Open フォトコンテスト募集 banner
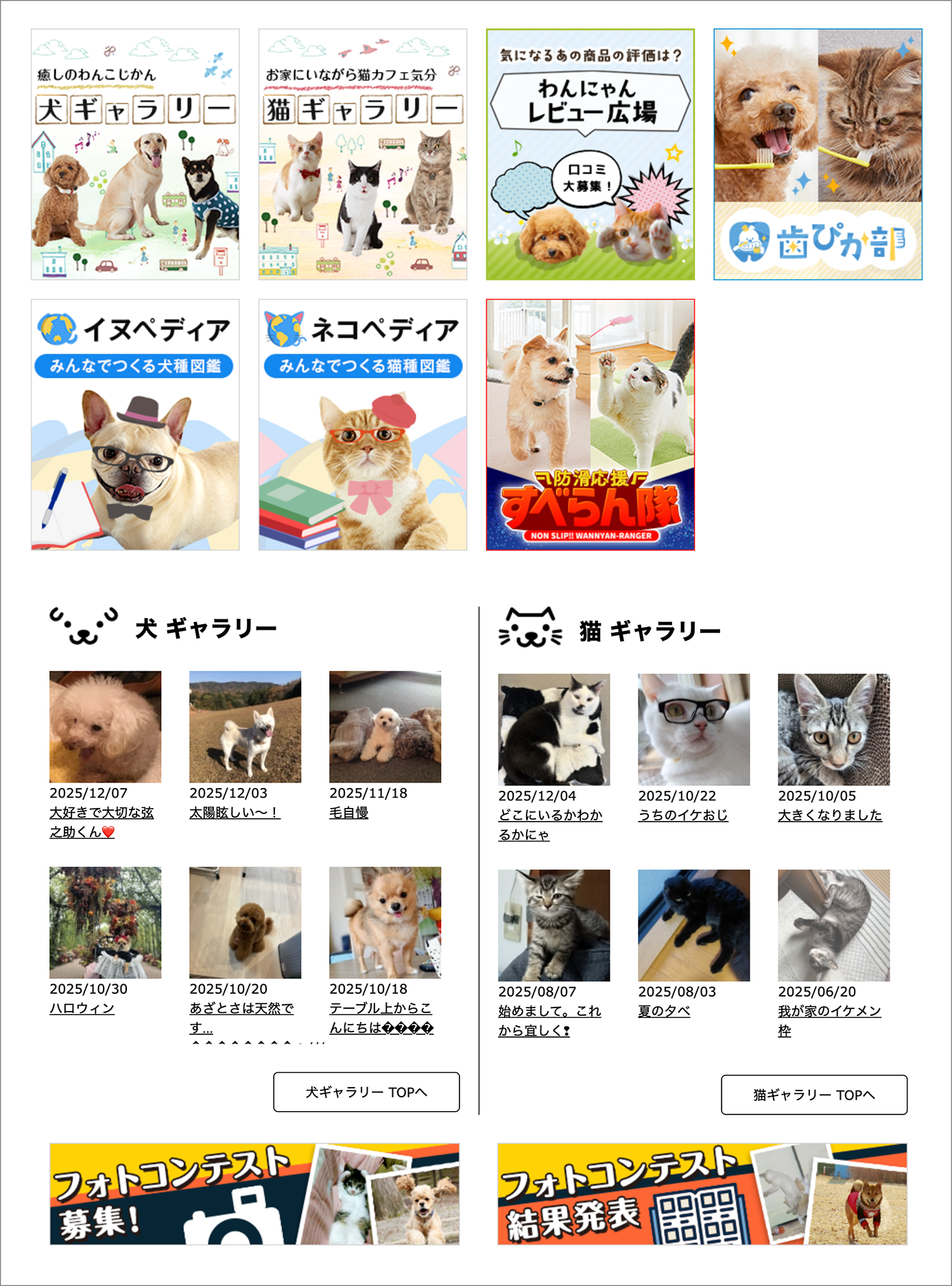This screenshot has height=1286, width=952. (254, 1194)
